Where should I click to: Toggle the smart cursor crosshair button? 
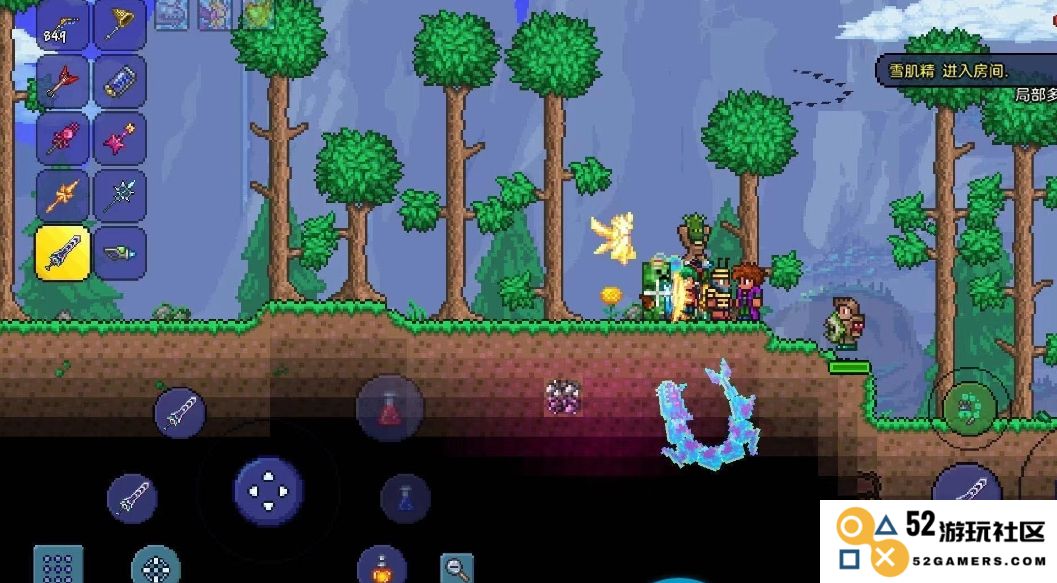(156, 568)
